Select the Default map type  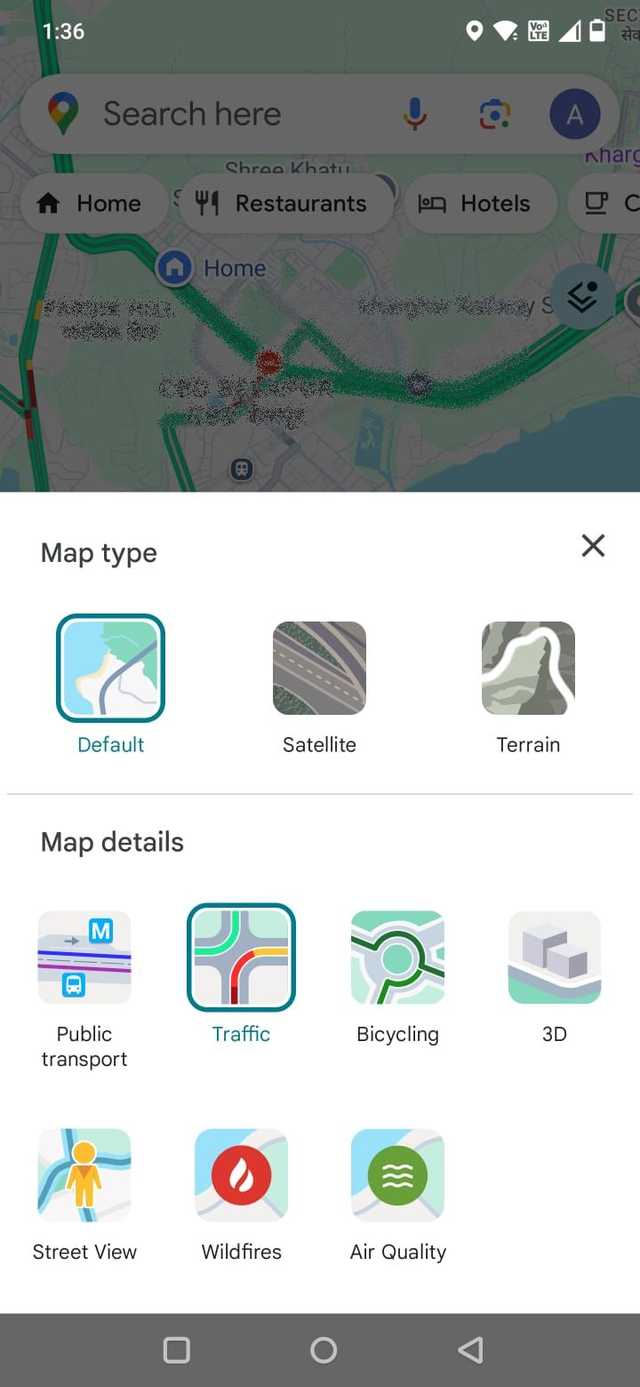pyautogui.click(x=111, y=668)
